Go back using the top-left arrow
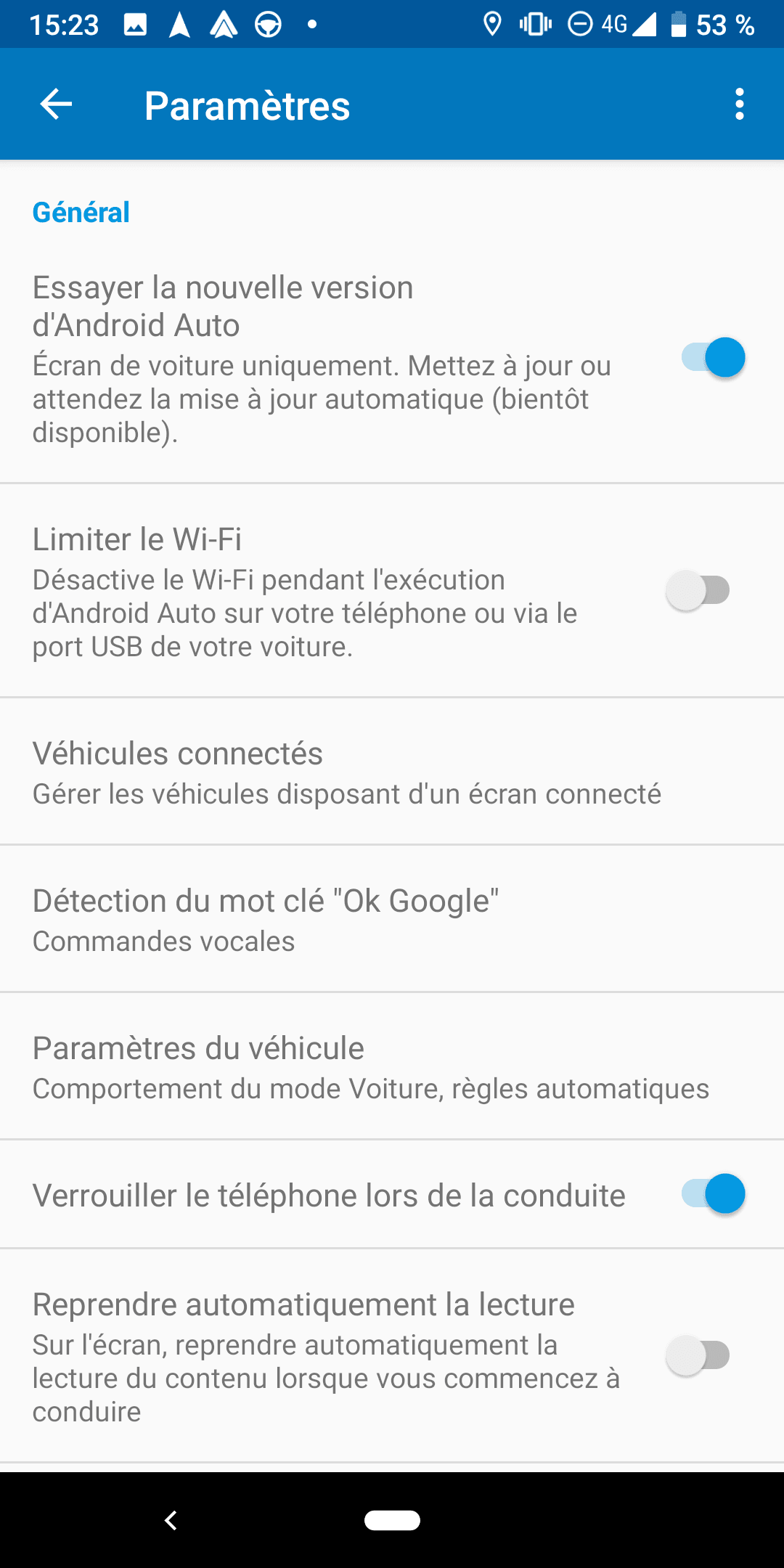 point(56,105)
